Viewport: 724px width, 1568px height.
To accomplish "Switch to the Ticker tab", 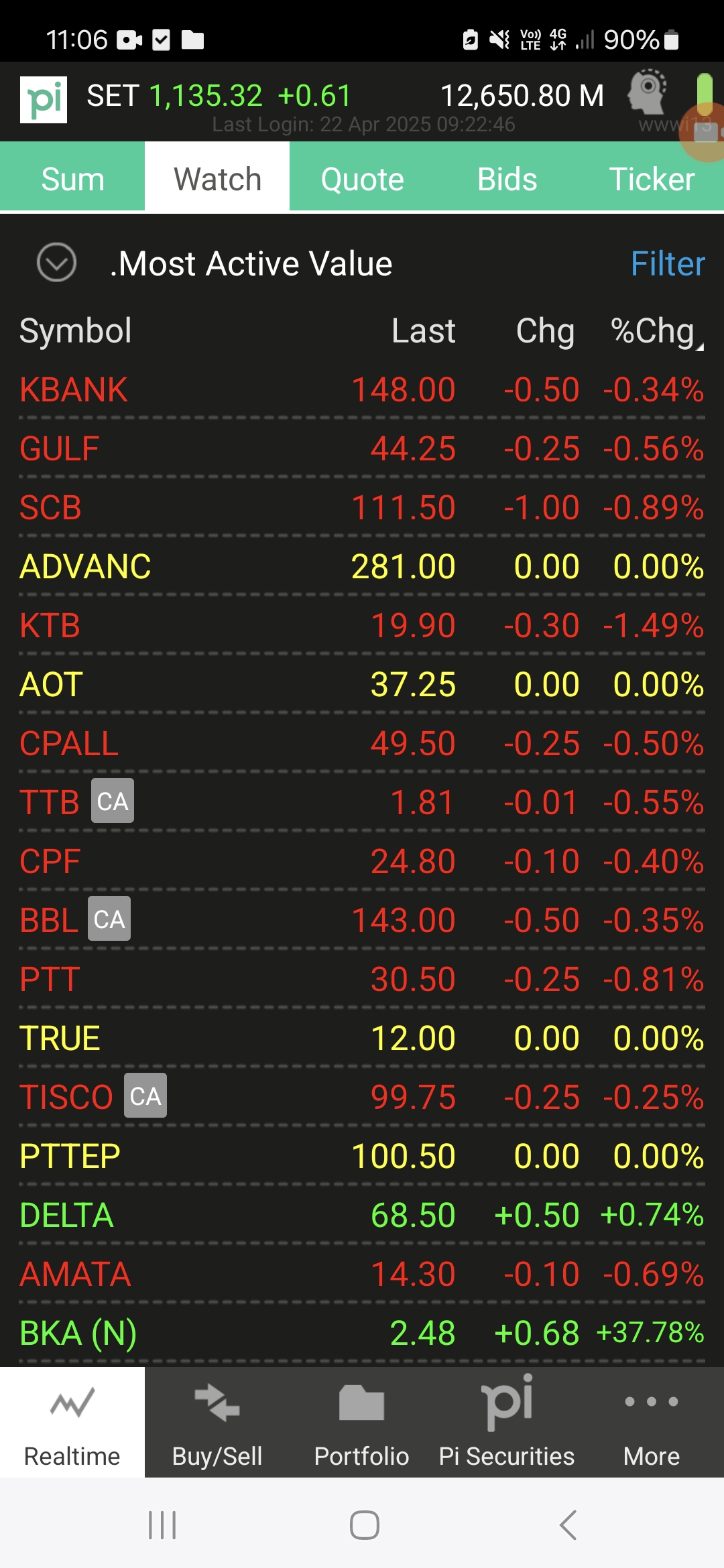I will (652, 178).
